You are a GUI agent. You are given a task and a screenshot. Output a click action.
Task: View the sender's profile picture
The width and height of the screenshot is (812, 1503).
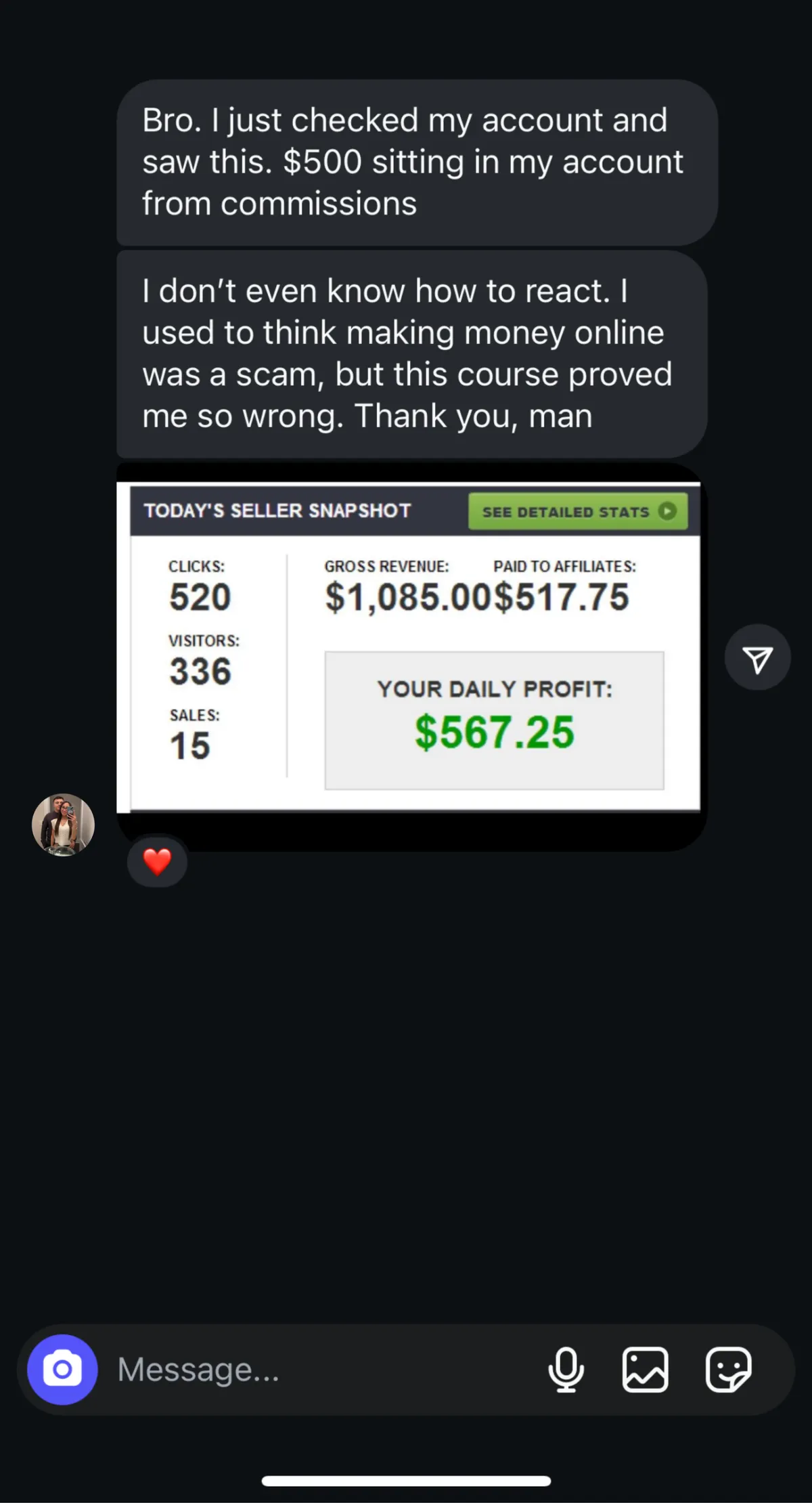point(63,825)
